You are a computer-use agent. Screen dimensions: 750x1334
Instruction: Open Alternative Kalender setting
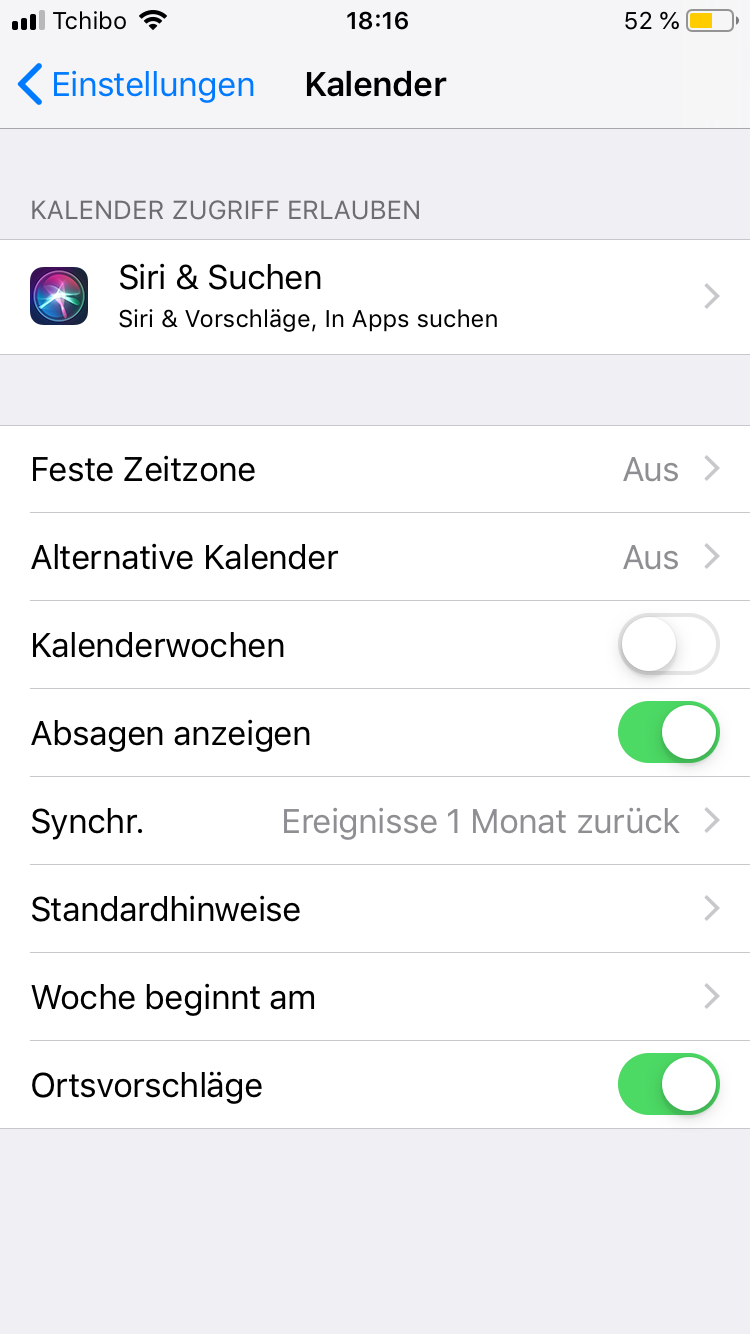375,557
